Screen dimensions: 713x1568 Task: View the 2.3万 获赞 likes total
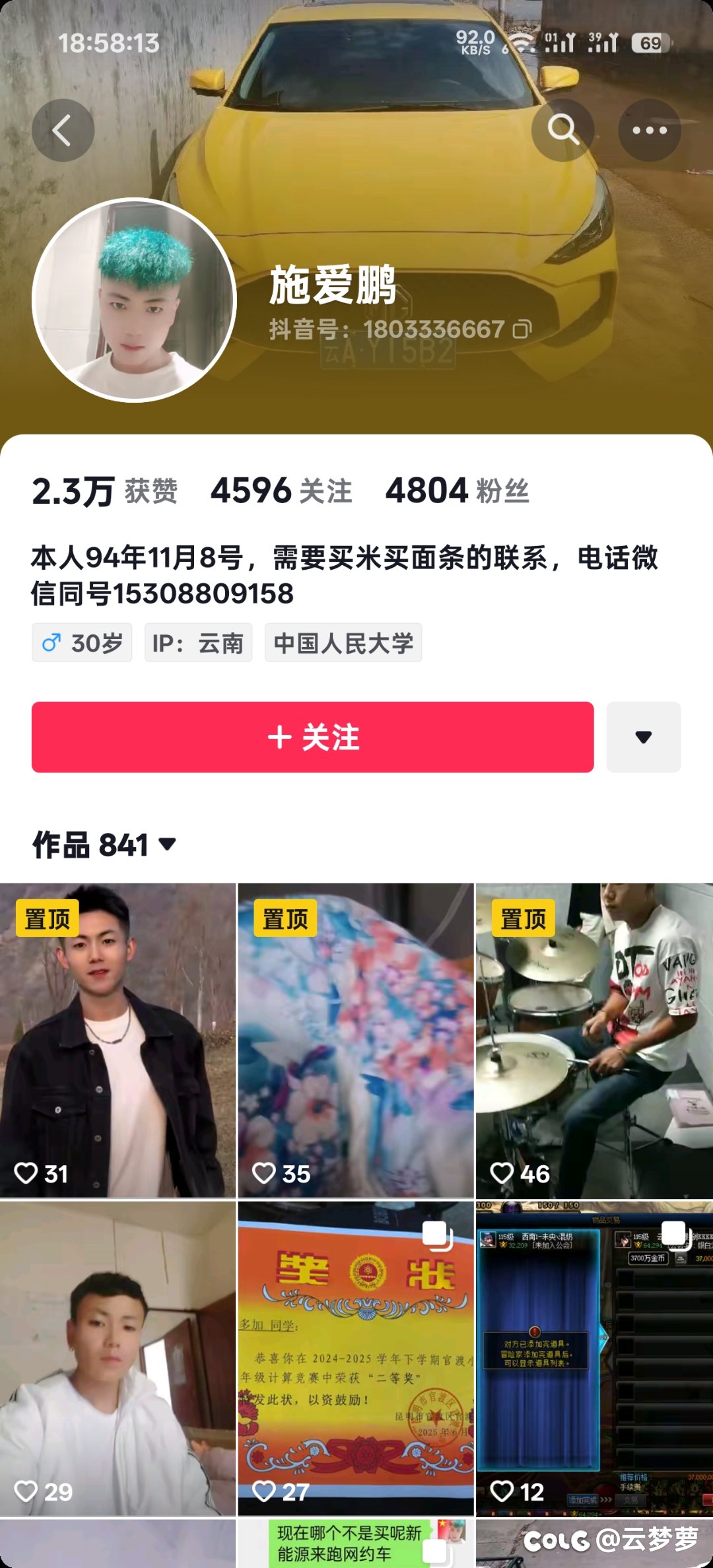click(x=104, y=491)
